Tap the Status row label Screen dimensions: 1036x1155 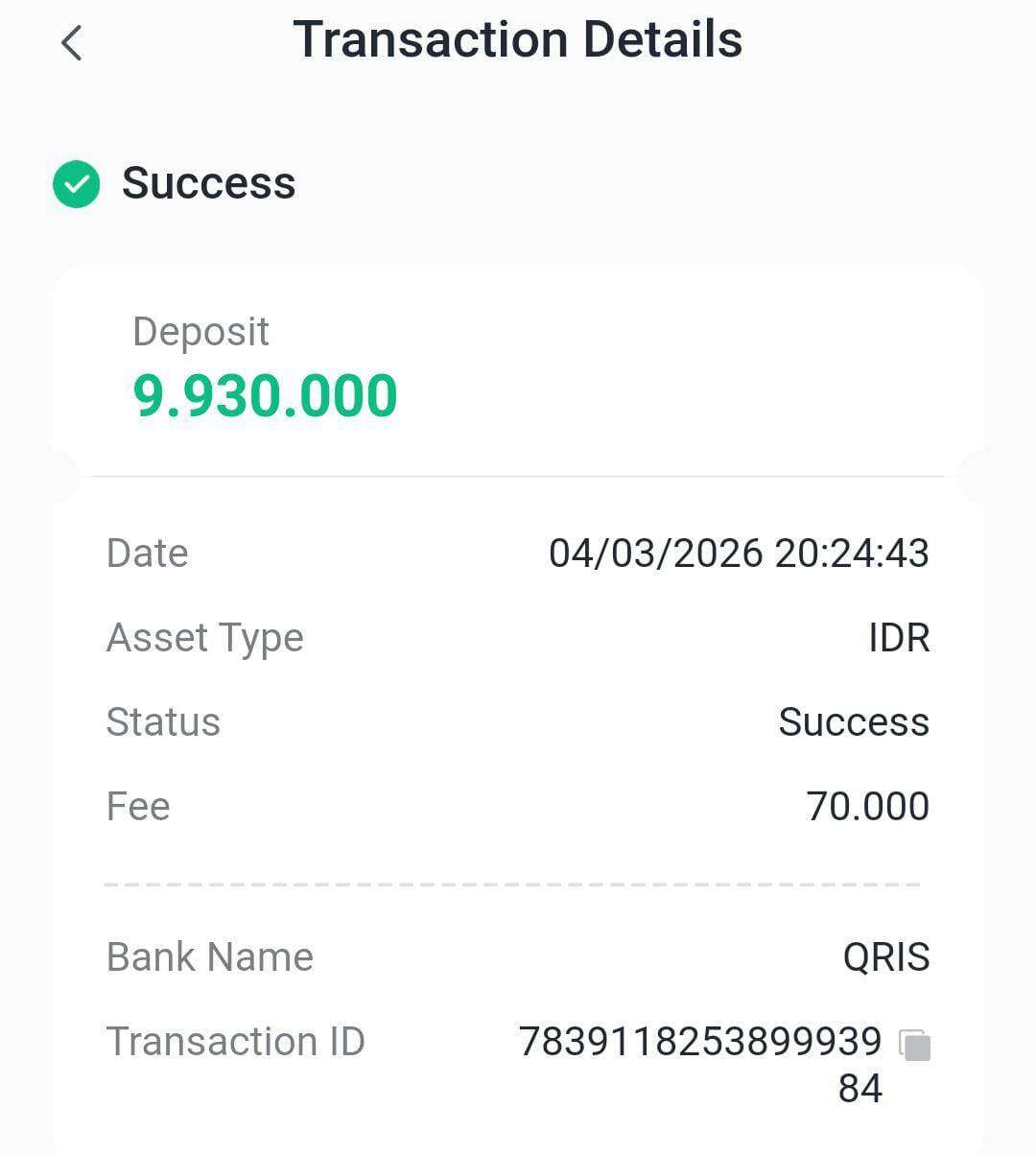[x=163, y=721]
